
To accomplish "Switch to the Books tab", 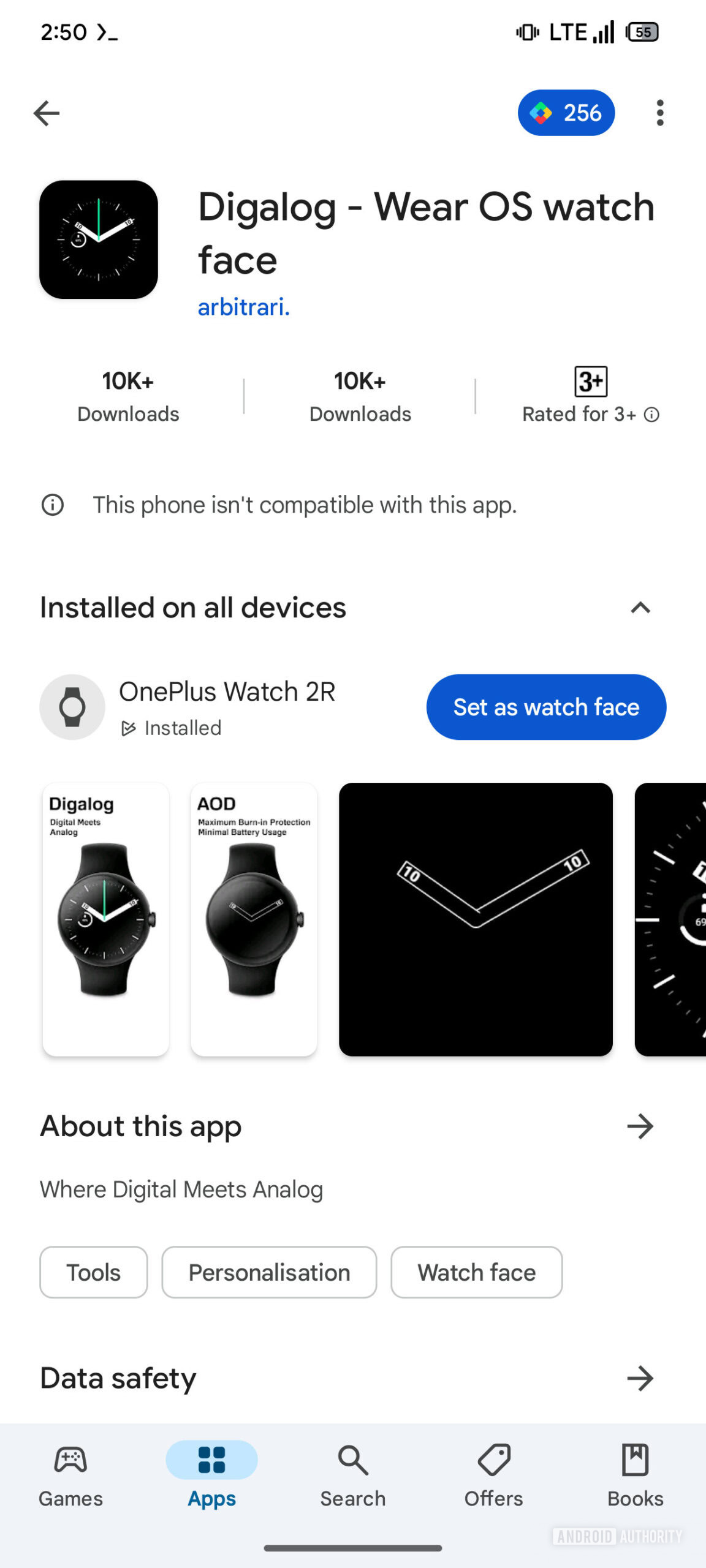I will coord(635,1475).
